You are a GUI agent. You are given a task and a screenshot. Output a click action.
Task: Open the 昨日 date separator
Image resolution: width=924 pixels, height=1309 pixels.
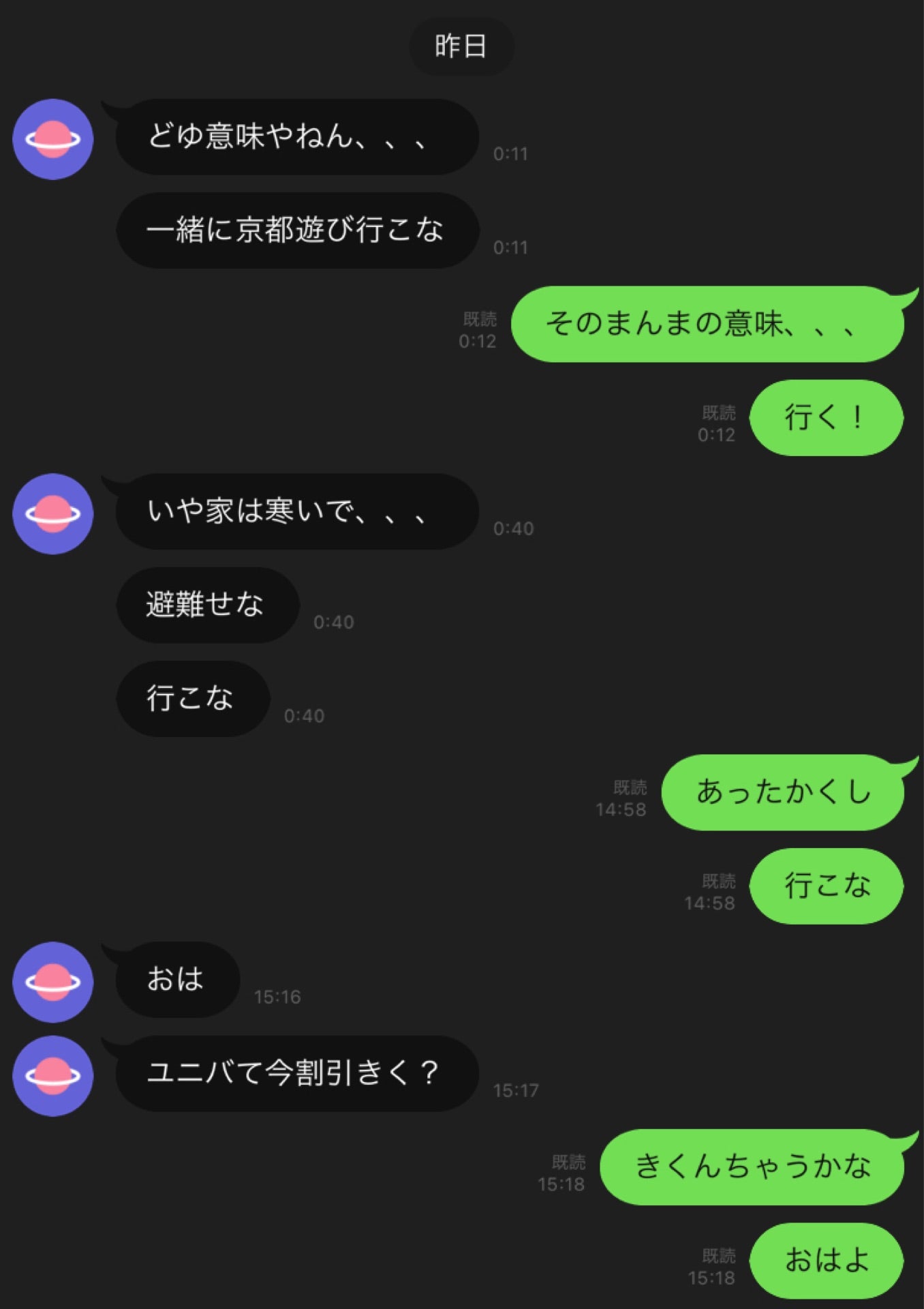[462, 45]
